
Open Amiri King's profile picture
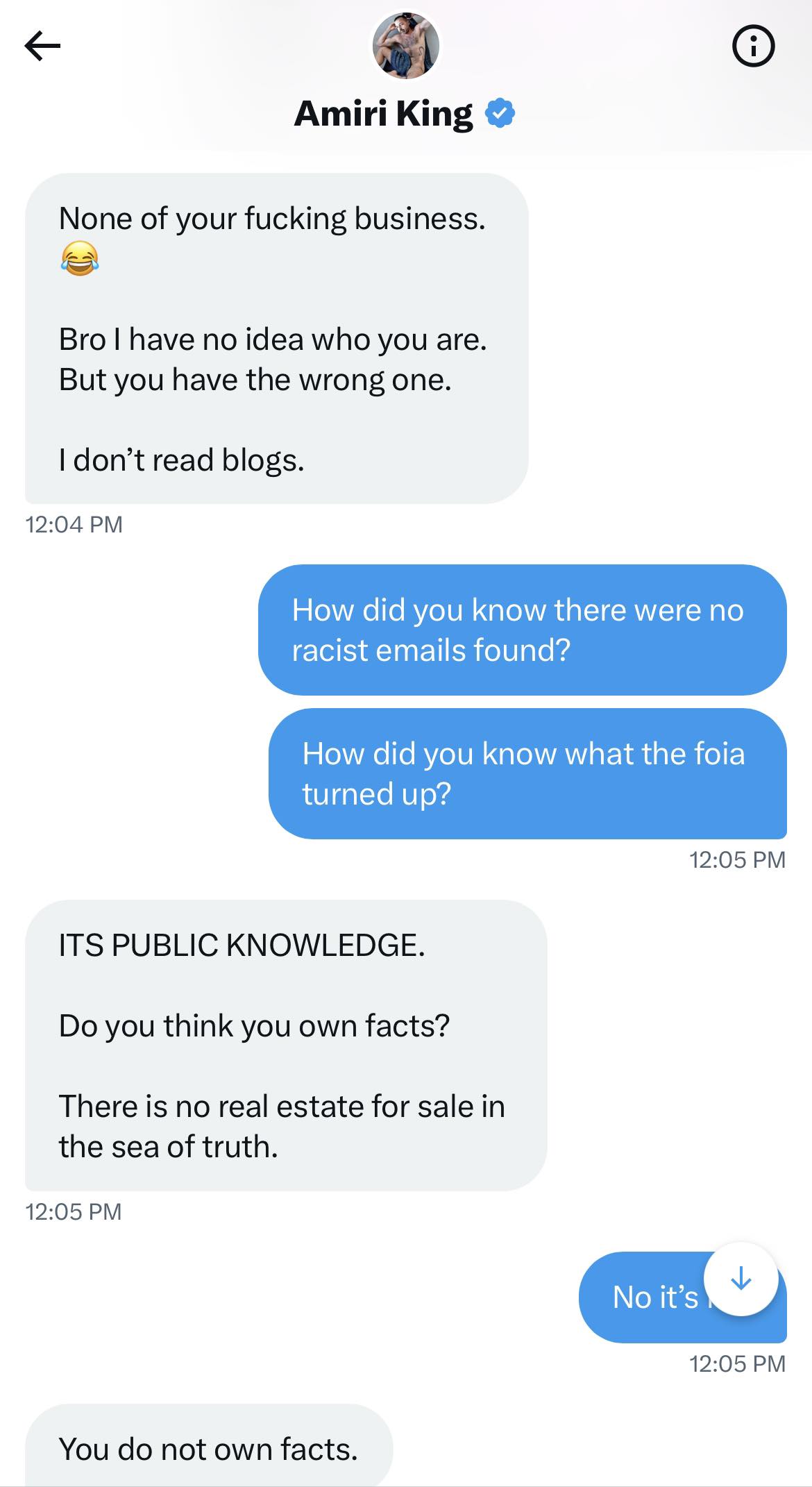406,46
